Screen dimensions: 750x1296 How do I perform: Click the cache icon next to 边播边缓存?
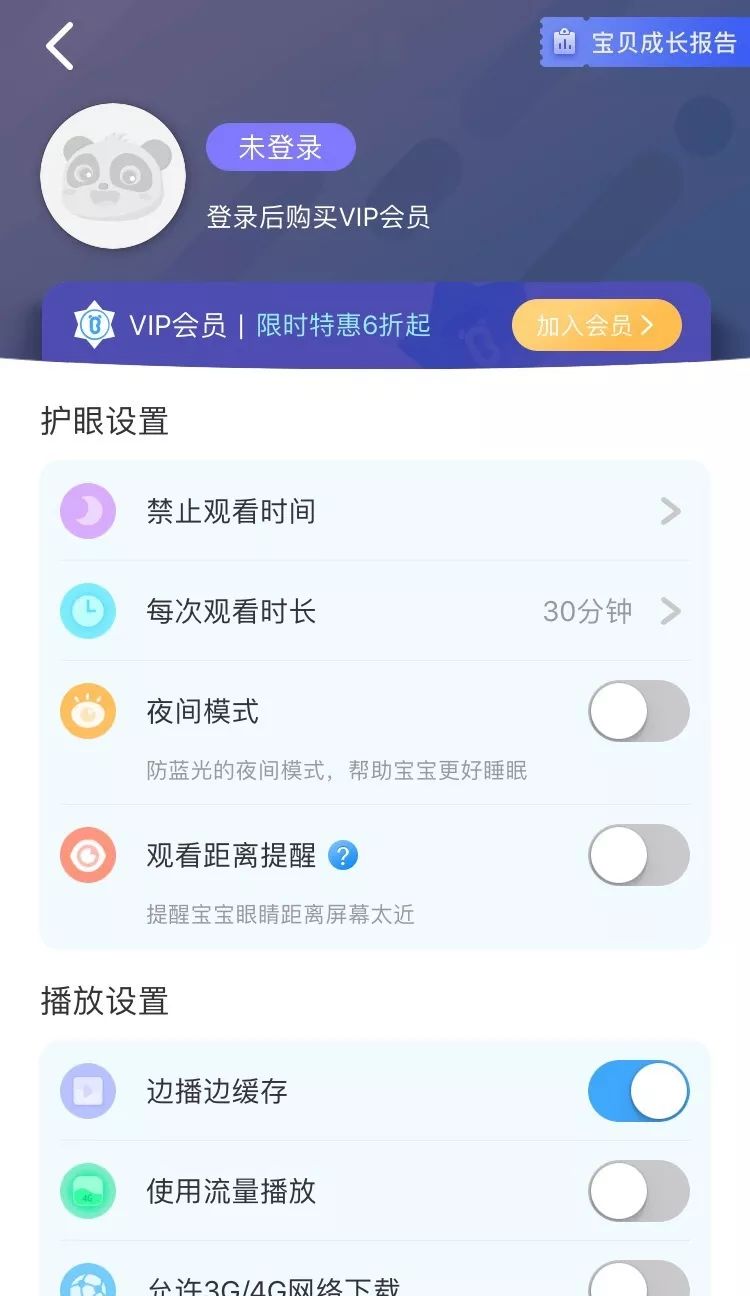point(88,1090)
